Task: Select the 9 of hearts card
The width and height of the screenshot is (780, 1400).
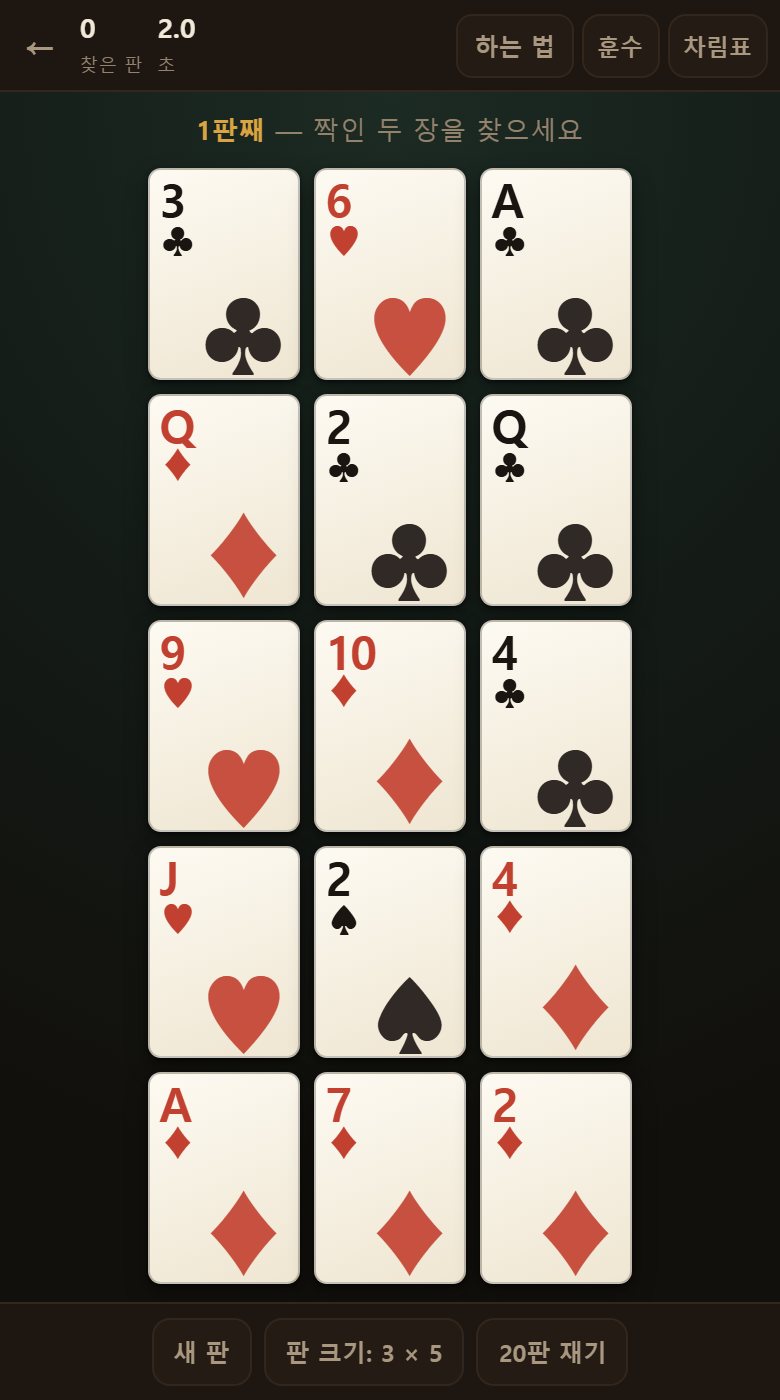Action: click(x=224, y=726)
